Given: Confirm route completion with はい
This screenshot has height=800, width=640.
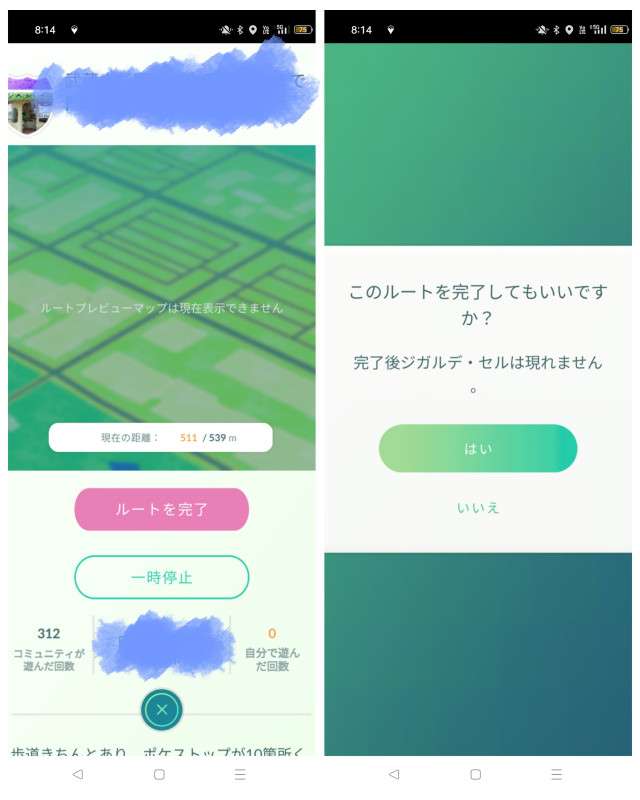Looking at the screenshot, I should pos(478,448).
